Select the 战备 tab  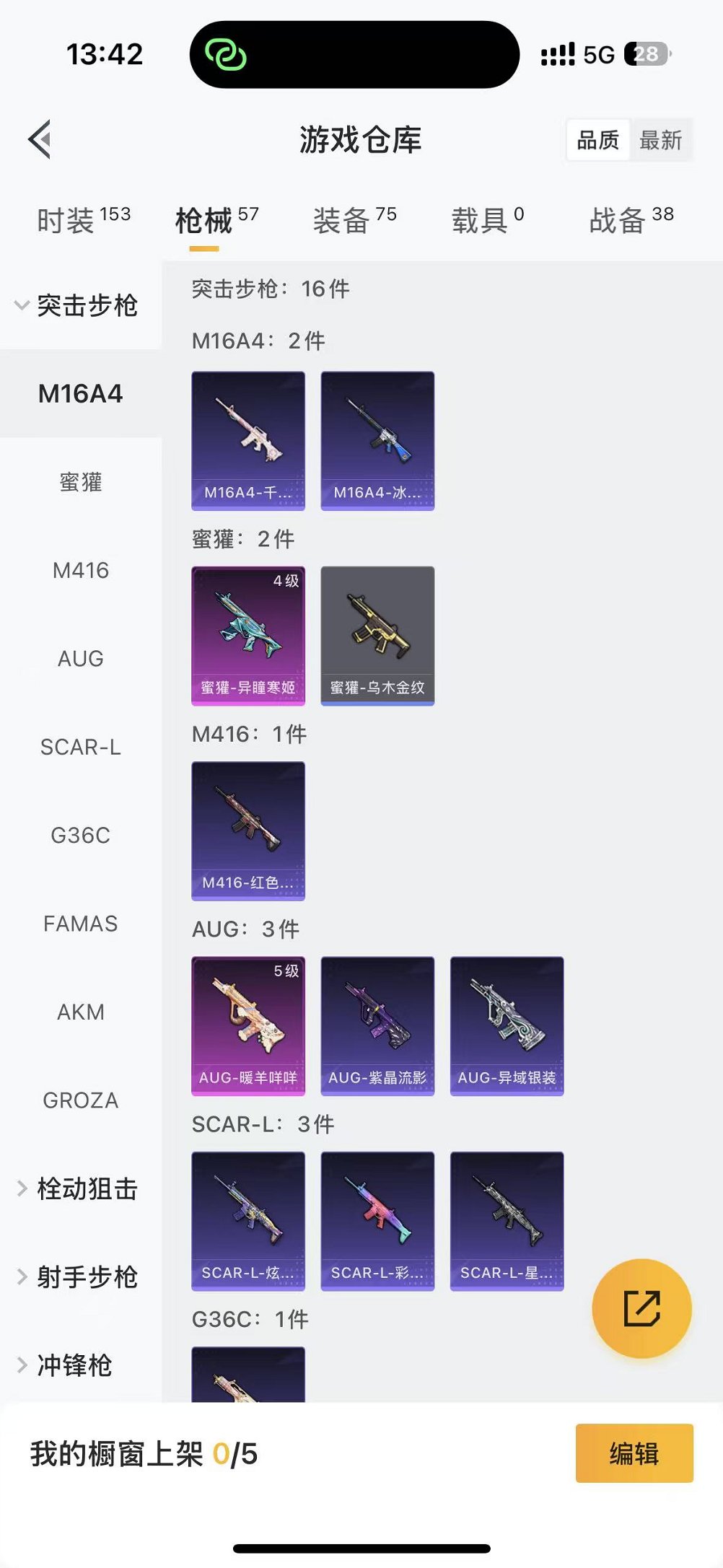point(631,219)
